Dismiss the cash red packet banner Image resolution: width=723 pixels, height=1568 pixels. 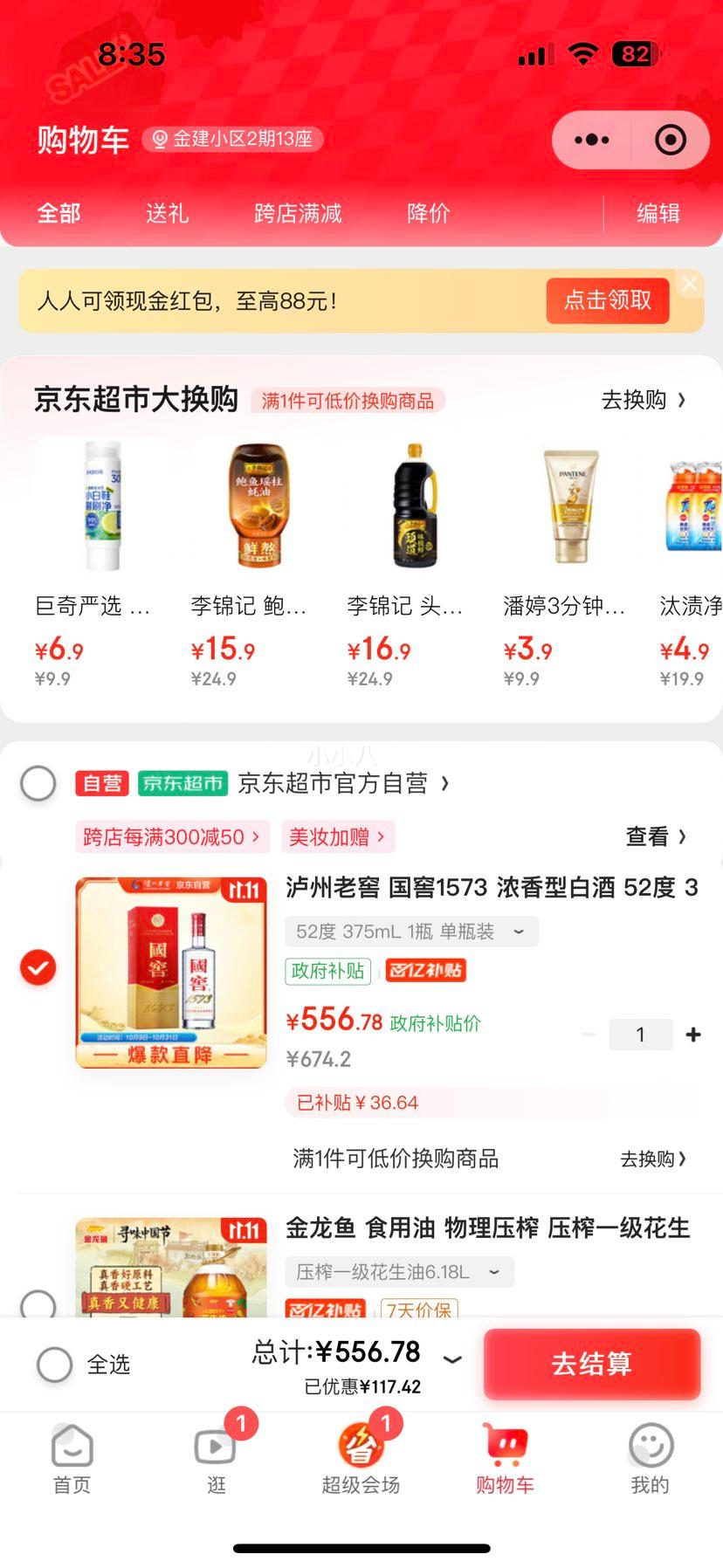pos(690,283)
